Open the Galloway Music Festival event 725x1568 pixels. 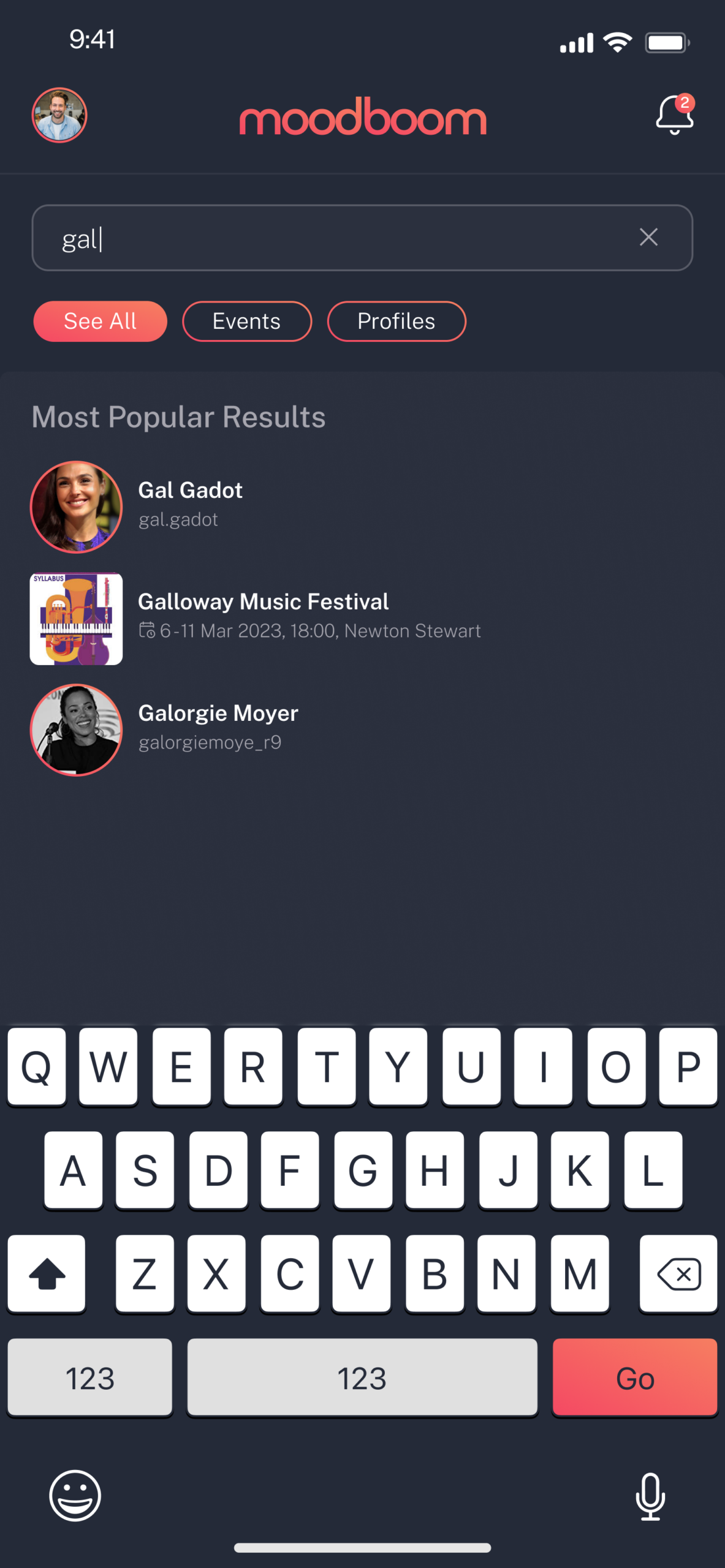pos(264,617)
